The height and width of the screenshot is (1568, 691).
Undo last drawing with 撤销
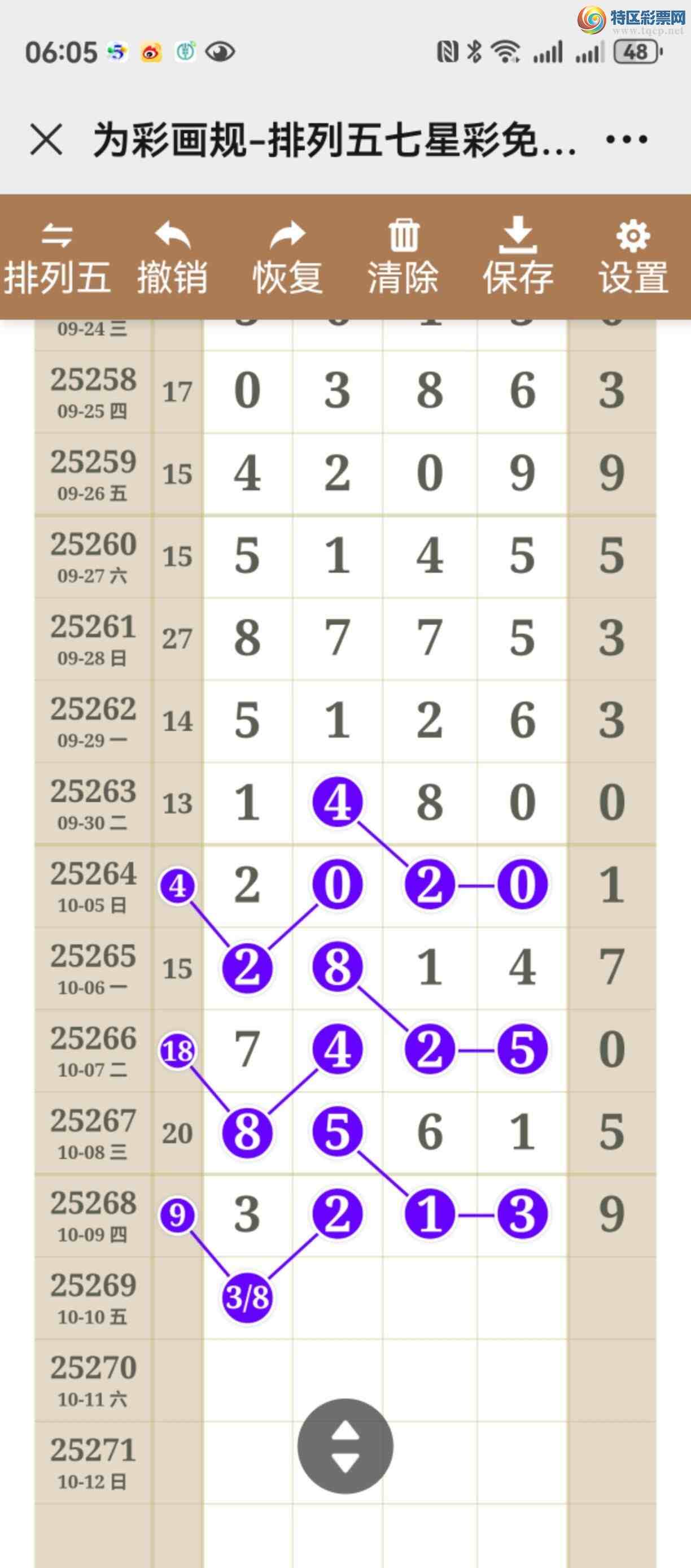point(172,258)
